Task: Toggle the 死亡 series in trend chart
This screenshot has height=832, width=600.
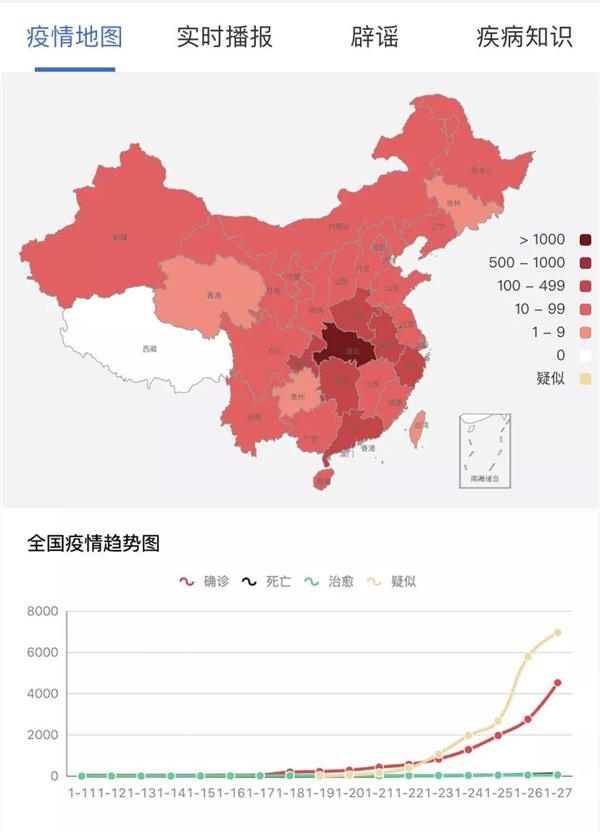Action: 266,581
